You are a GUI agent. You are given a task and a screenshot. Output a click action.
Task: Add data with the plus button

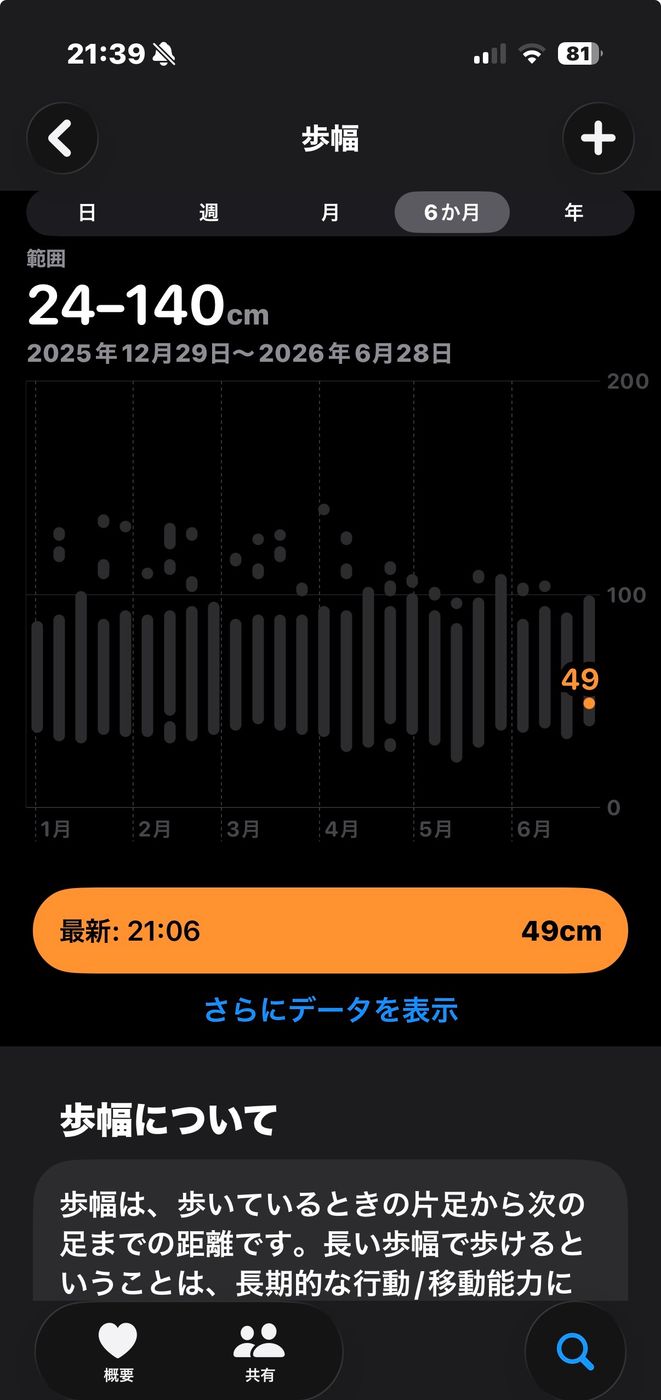click(x=598, y=138)
